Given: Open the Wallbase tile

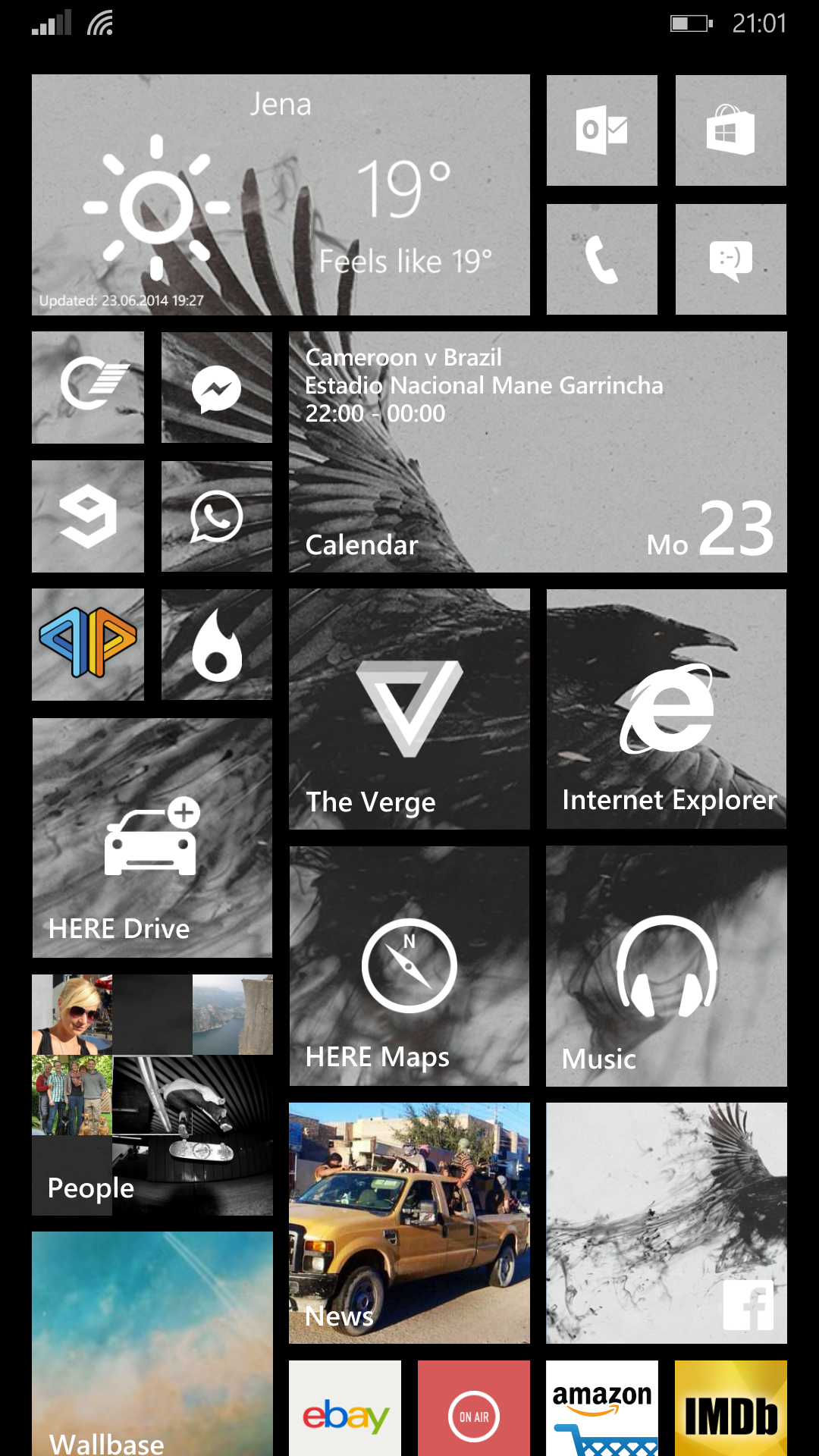Looking at the screenshot, I should coord(152,1344).
